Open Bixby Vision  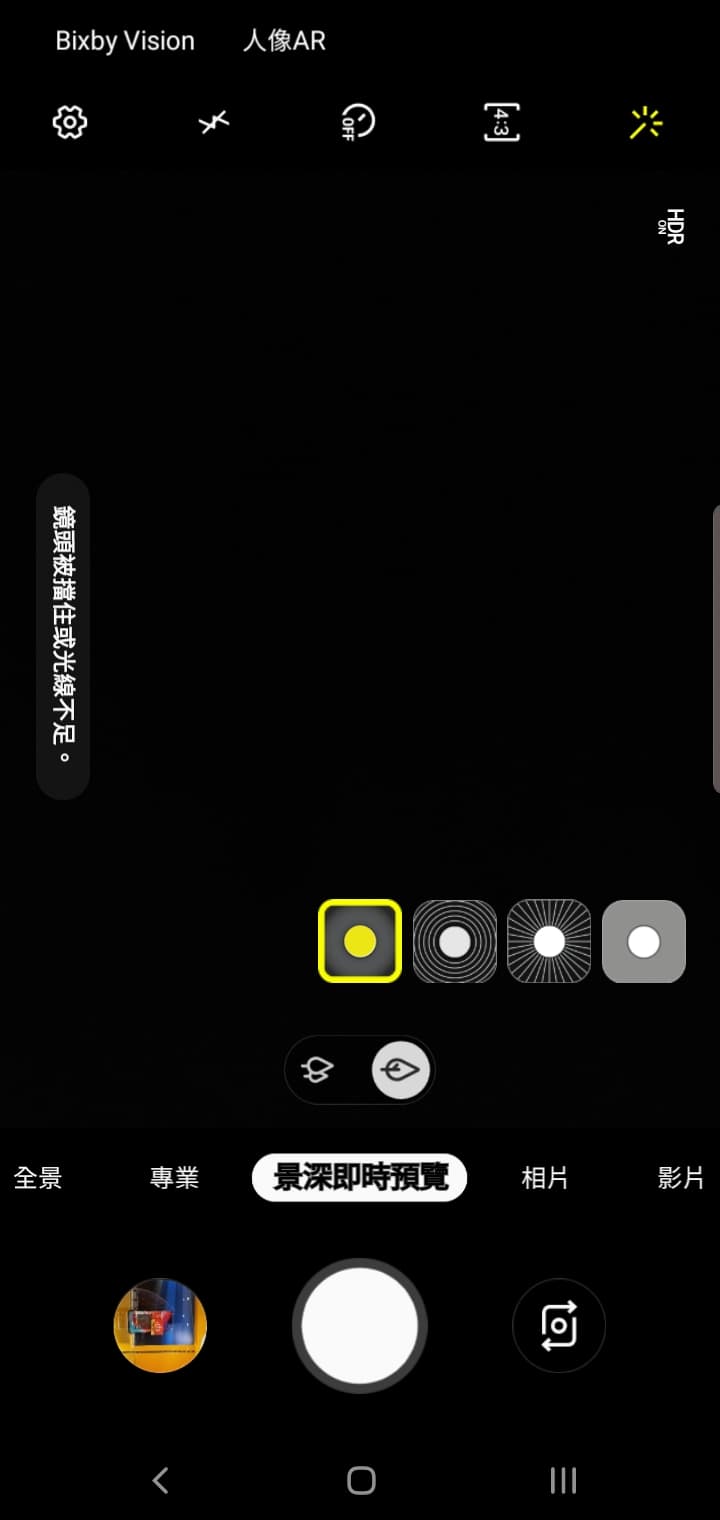124,41
